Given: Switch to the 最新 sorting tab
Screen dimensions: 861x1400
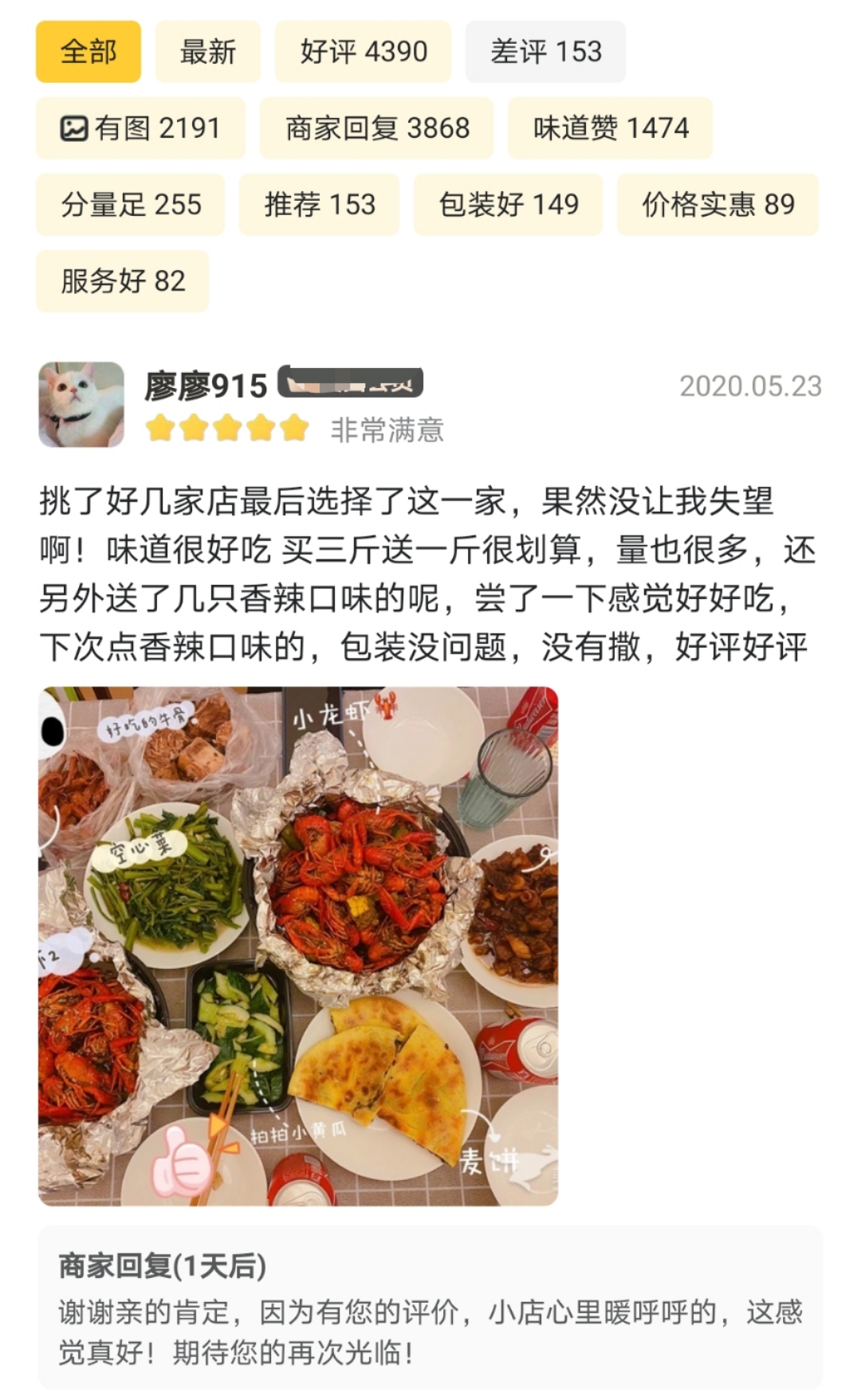Looking at the screenshot, I should tap(206, 51).
